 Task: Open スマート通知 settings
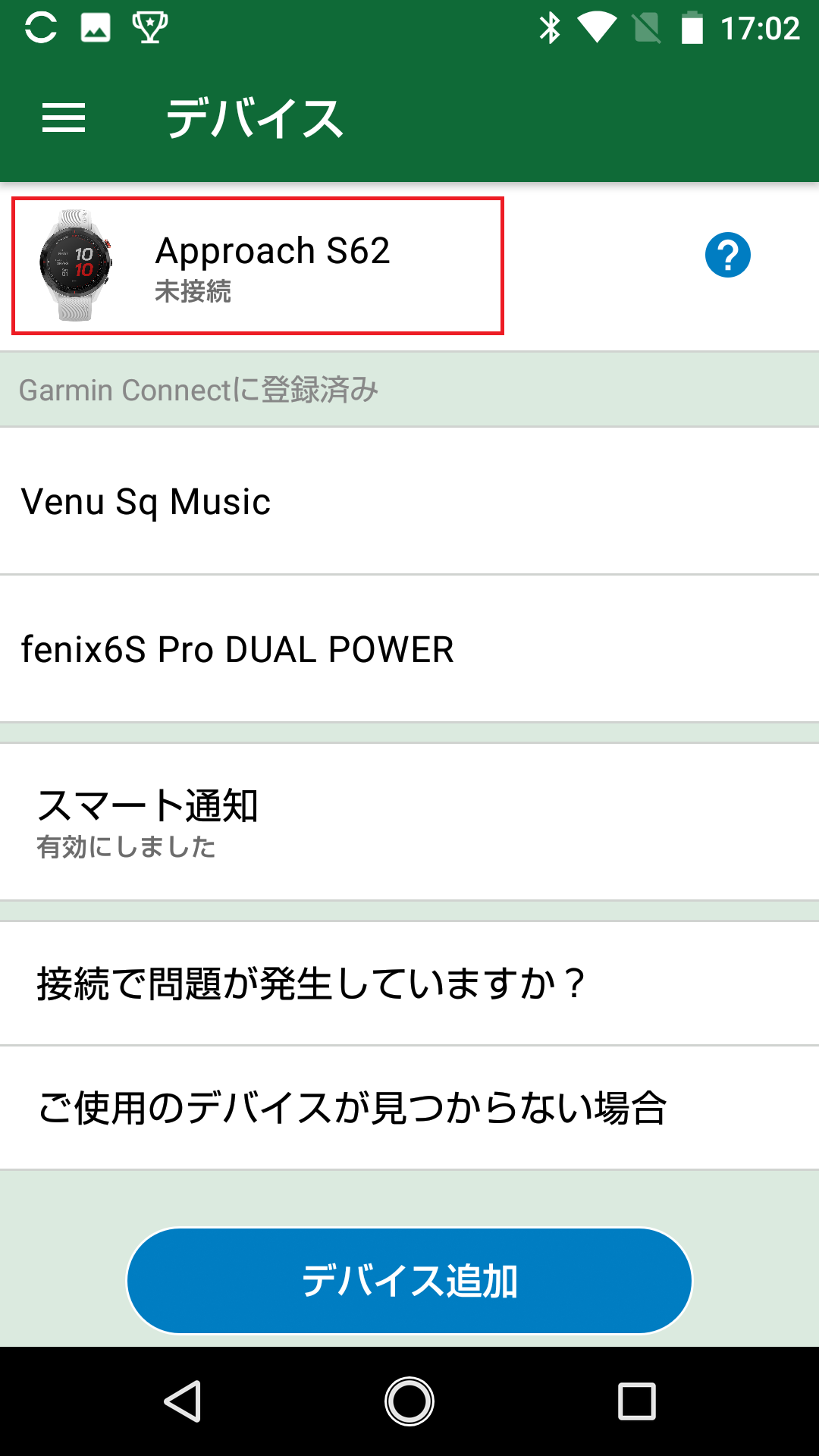coord(409,822)
